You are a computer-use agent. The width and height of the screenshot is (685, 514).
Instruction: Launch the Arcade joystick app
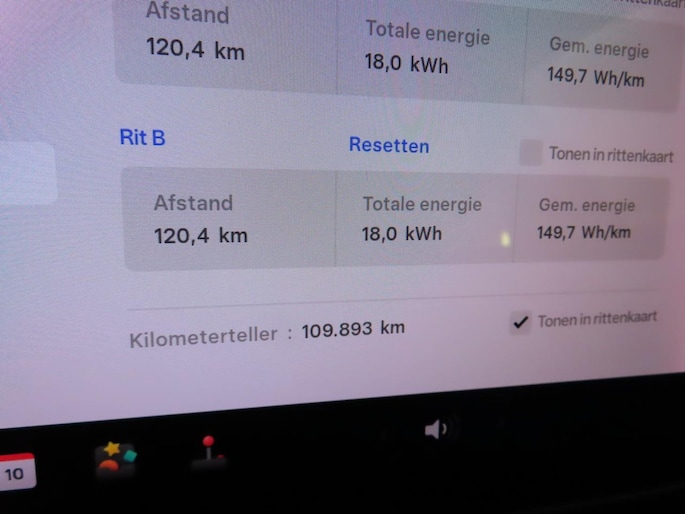point(208,453)
